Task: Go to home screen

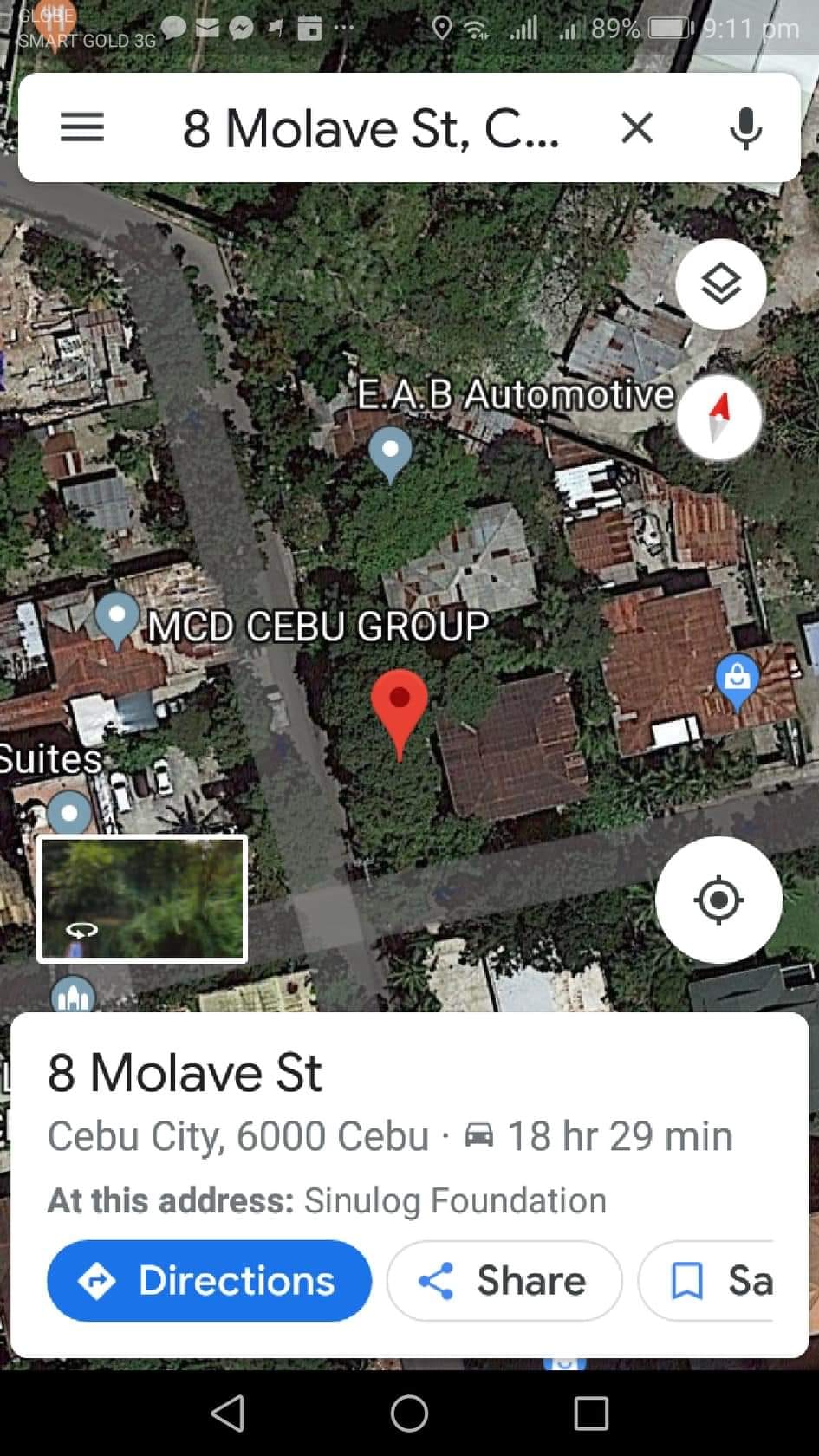Action: [409, 1414]
